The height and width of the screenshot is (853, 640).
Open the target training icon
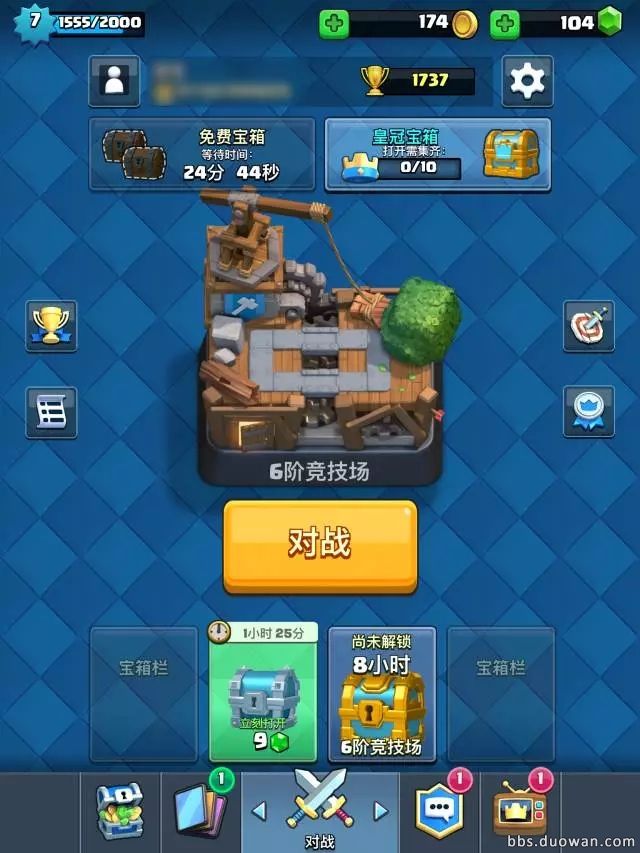[588, 325]
